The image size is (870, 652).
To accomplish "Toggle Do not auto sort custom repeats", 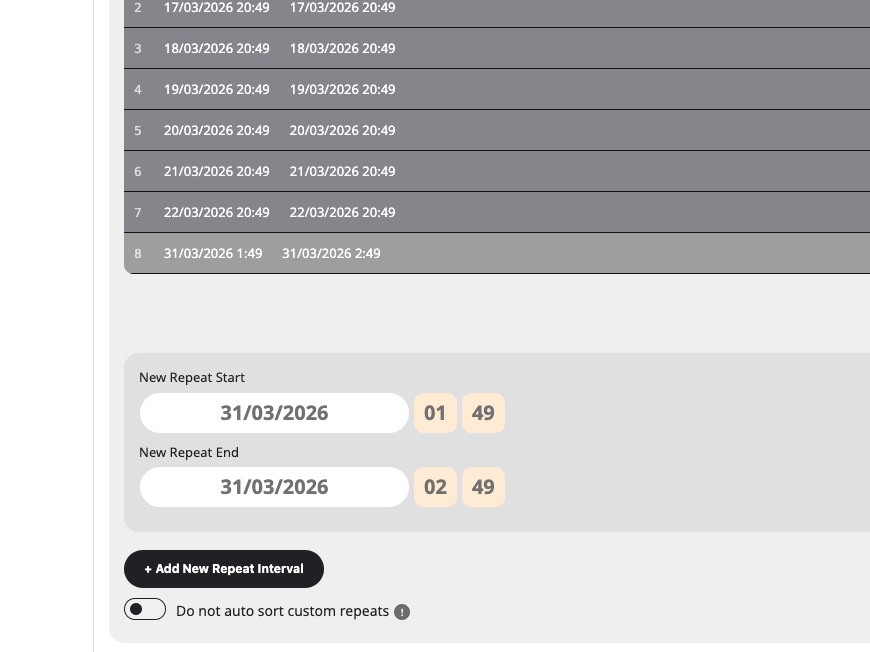I will (x=145, y=610).
